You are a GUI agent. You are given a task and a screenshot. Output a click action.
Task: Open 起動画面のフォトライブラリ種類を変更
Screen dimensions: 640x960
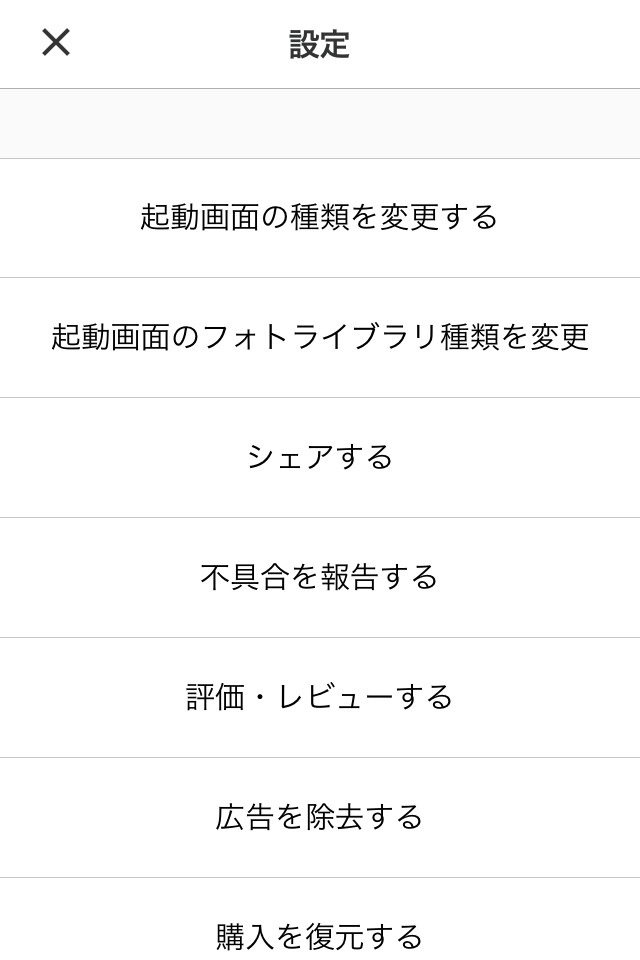(320, 337)
